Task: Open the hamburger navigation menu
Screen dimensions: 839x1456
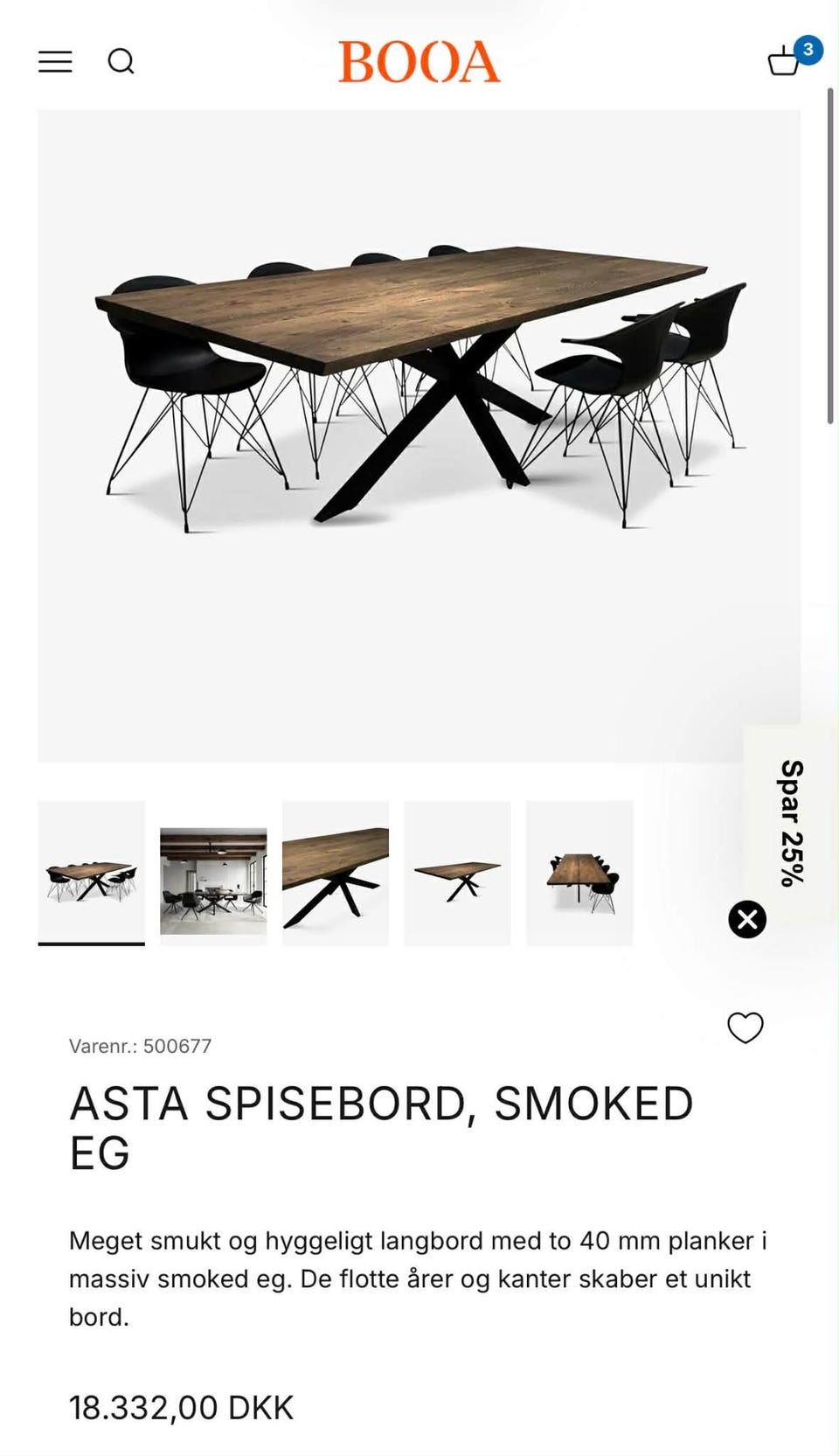Action: pyautogui.click(x=55, y=61)
